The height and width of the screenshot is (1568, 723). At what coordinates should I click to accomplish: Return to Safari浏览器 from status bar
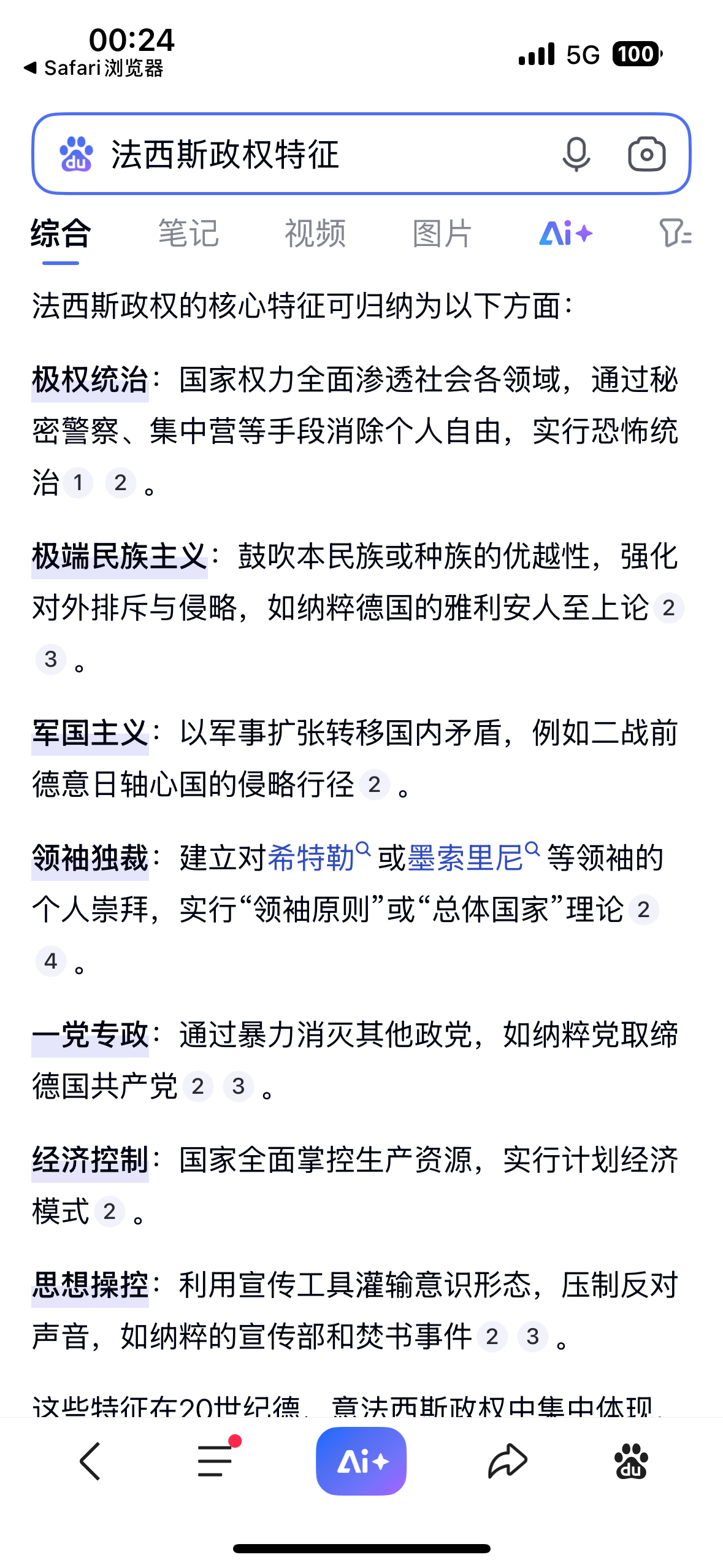94,68
